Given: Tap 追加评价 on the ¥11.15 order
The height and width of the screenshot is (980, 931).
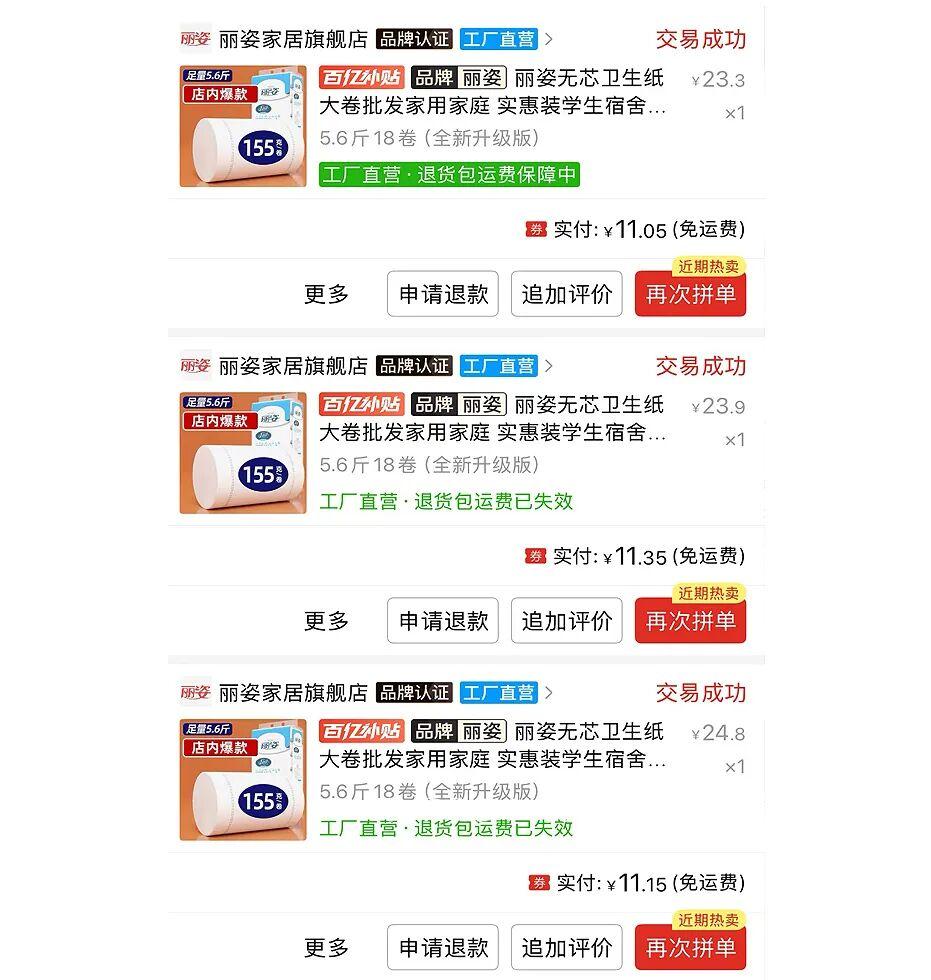Looking at the screenshot, I should pos(566,947).
